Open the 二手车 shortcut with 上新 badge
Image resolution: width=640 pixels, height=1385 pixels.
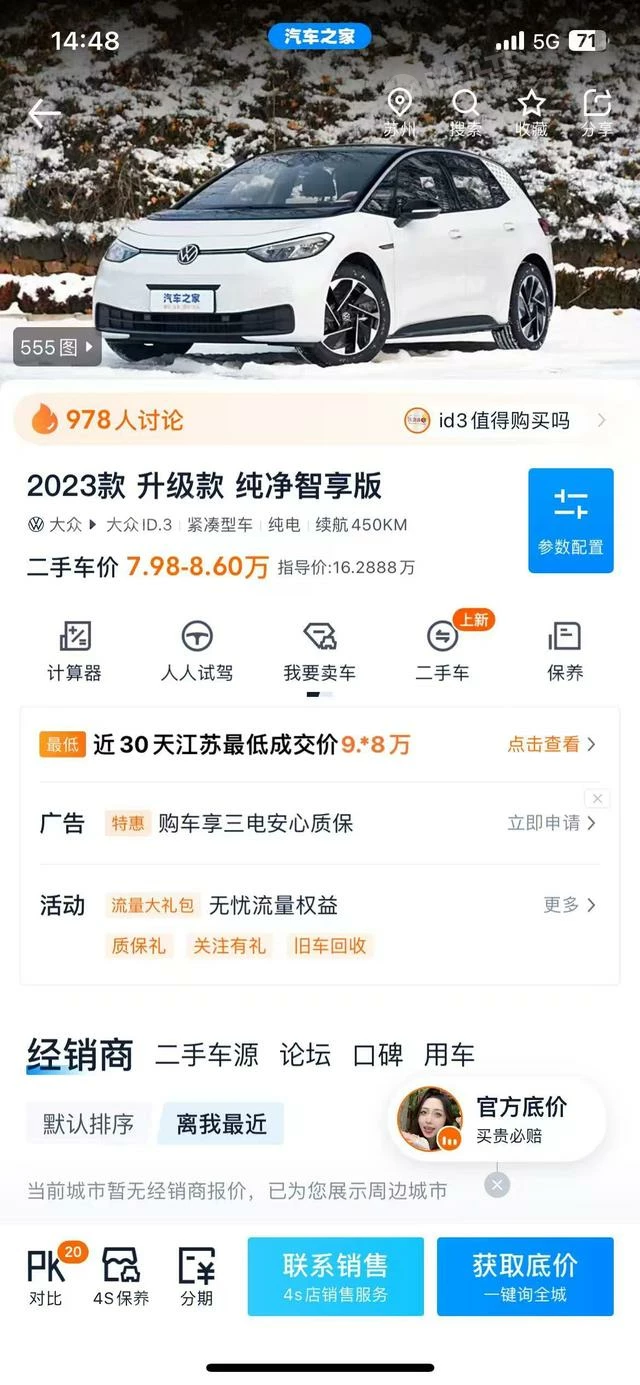[443, 651]
